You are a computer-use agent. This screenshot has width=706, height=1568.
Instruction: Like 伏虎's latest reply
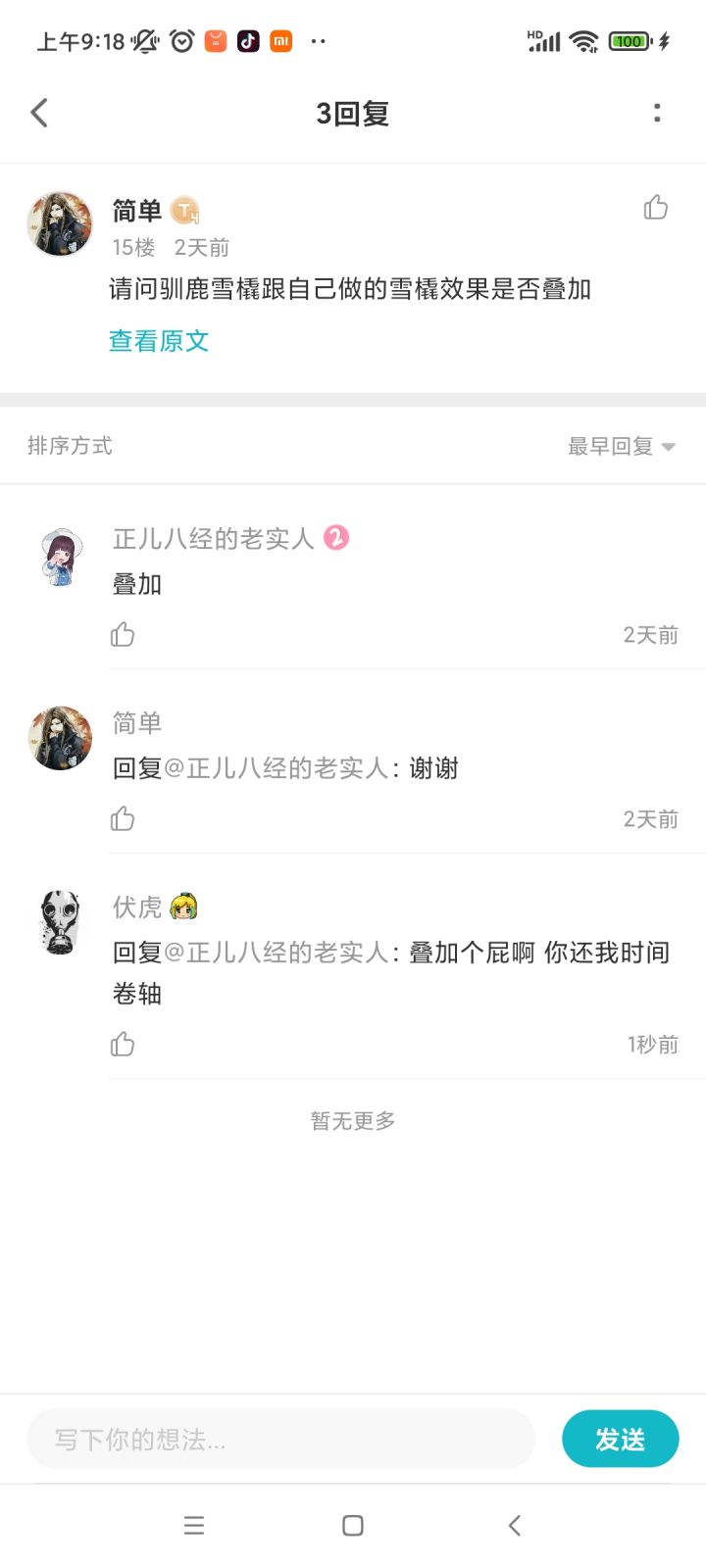(122, 1044)
